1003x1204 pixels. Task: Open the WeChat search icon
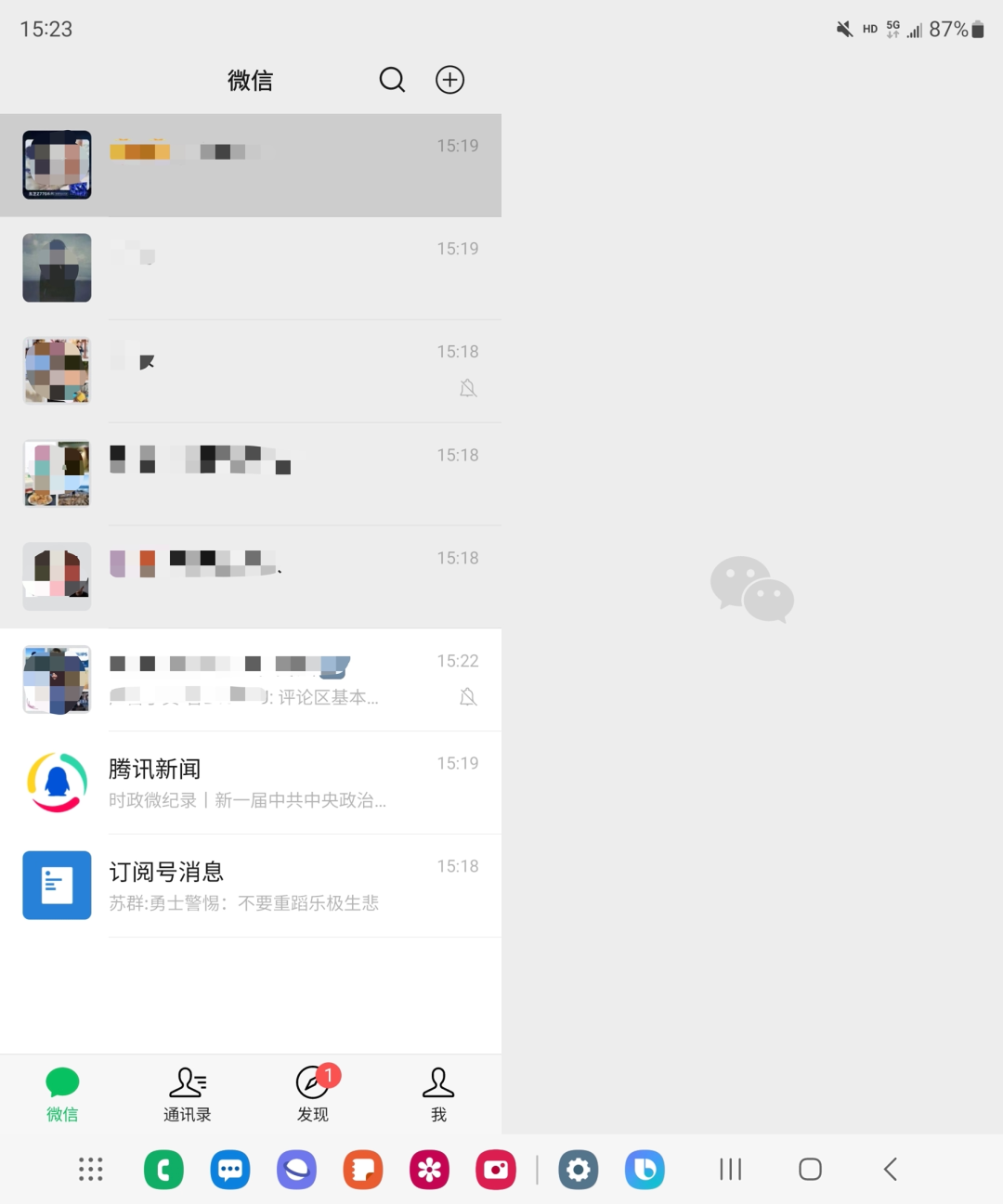coord(392,80)
